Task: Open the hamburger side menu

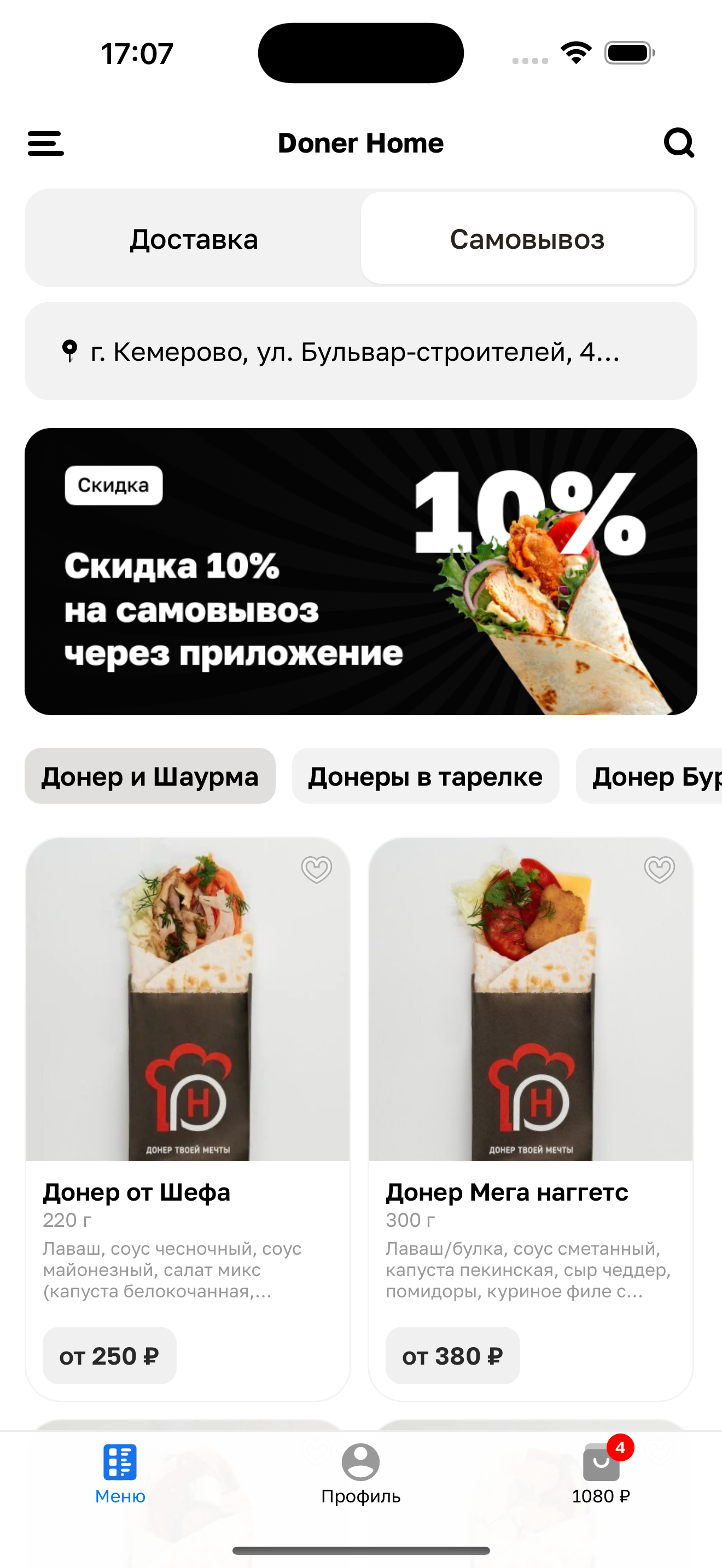Action: click(45, 144)
